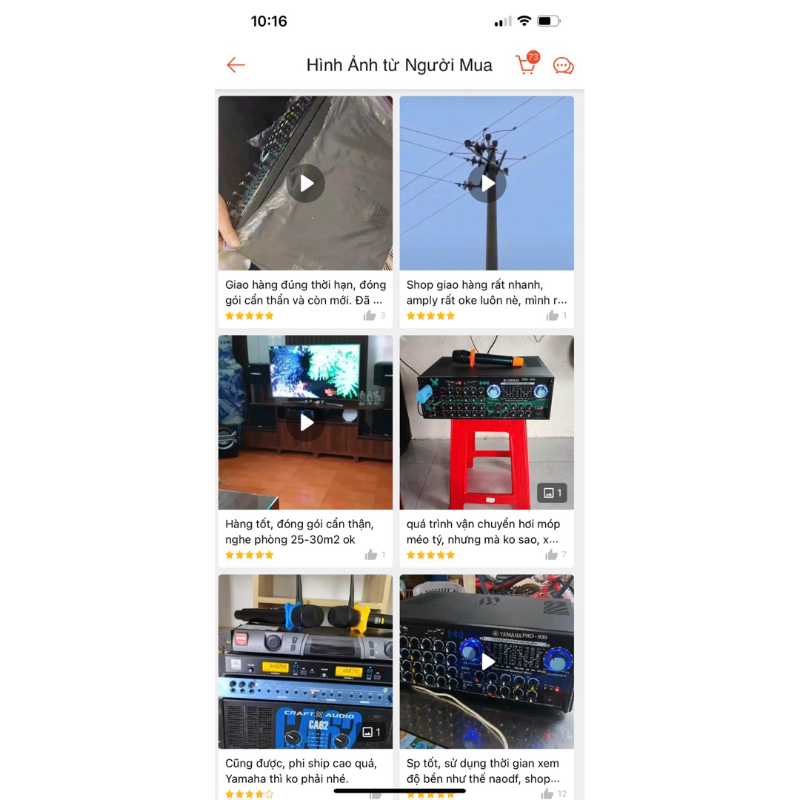Screen dimensions: 800x800
Task: Play the video review 'Giao hàng đúng thời hạn'
Action: (x=306, y=183)
